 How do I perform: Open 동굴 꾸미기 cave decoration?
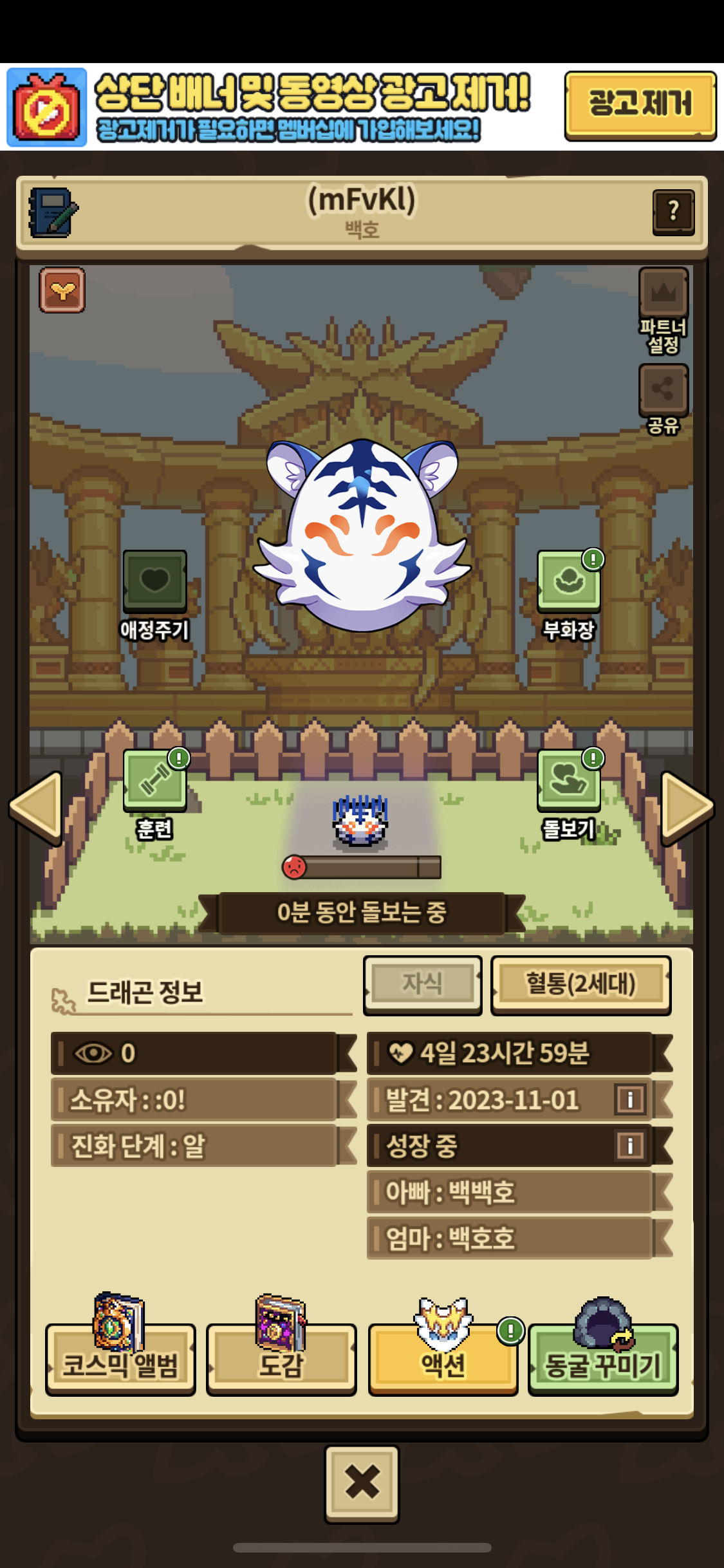pos(603,1359)
